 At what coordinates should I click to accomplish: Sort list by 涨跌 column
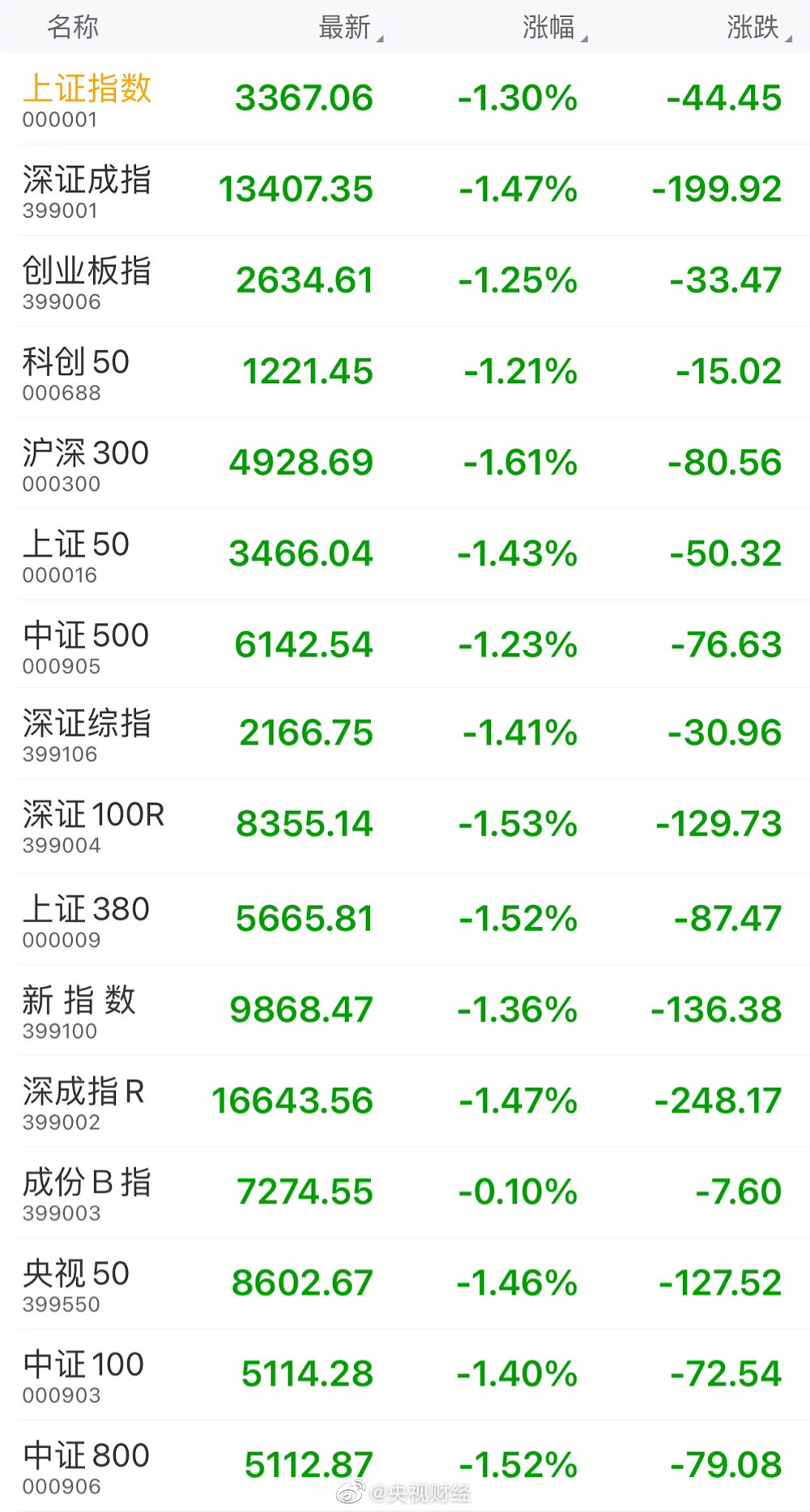(x=759, y=28)
